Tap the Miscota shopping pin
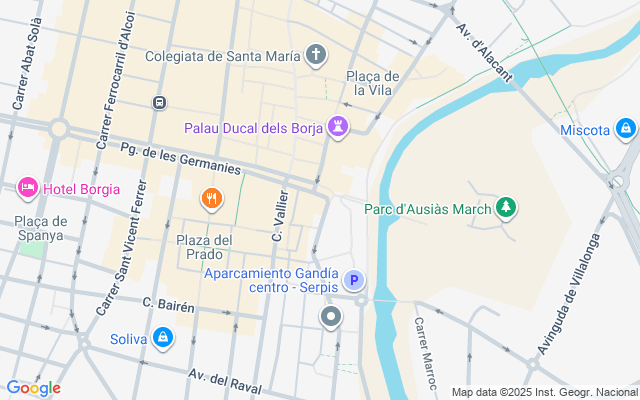Viewport: 640px width, 400px height. 626,129
